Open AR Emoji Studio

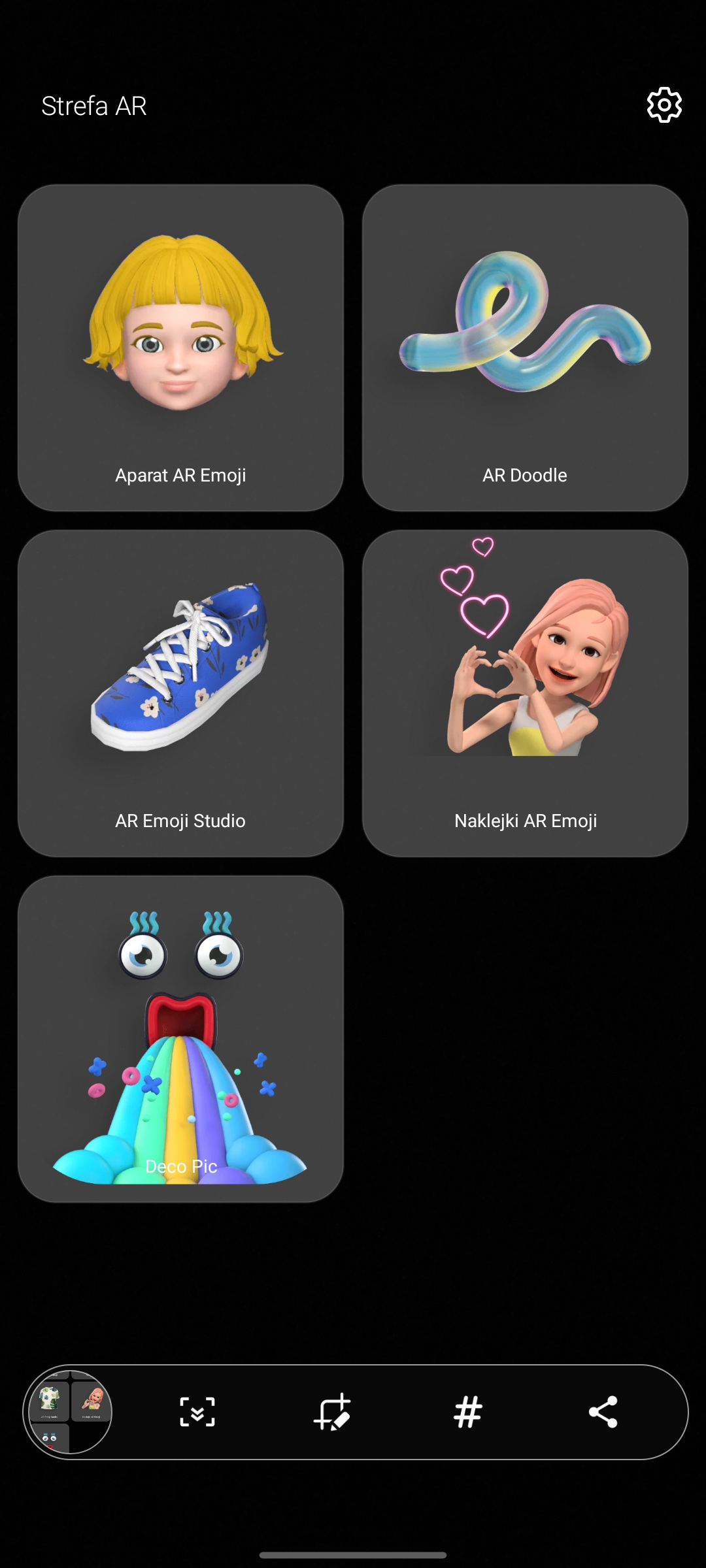pos(180,693)
